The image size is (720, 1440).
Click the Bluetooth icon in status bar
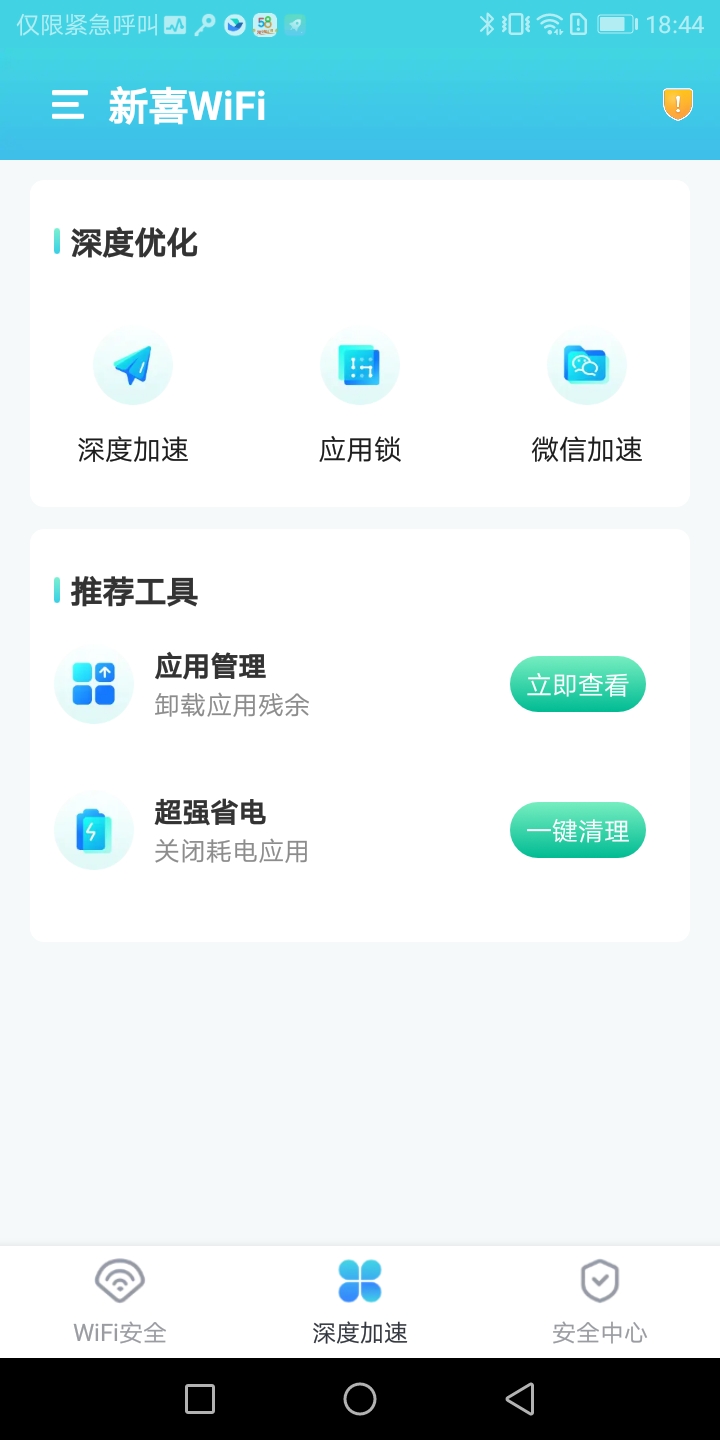click(487, 25)
